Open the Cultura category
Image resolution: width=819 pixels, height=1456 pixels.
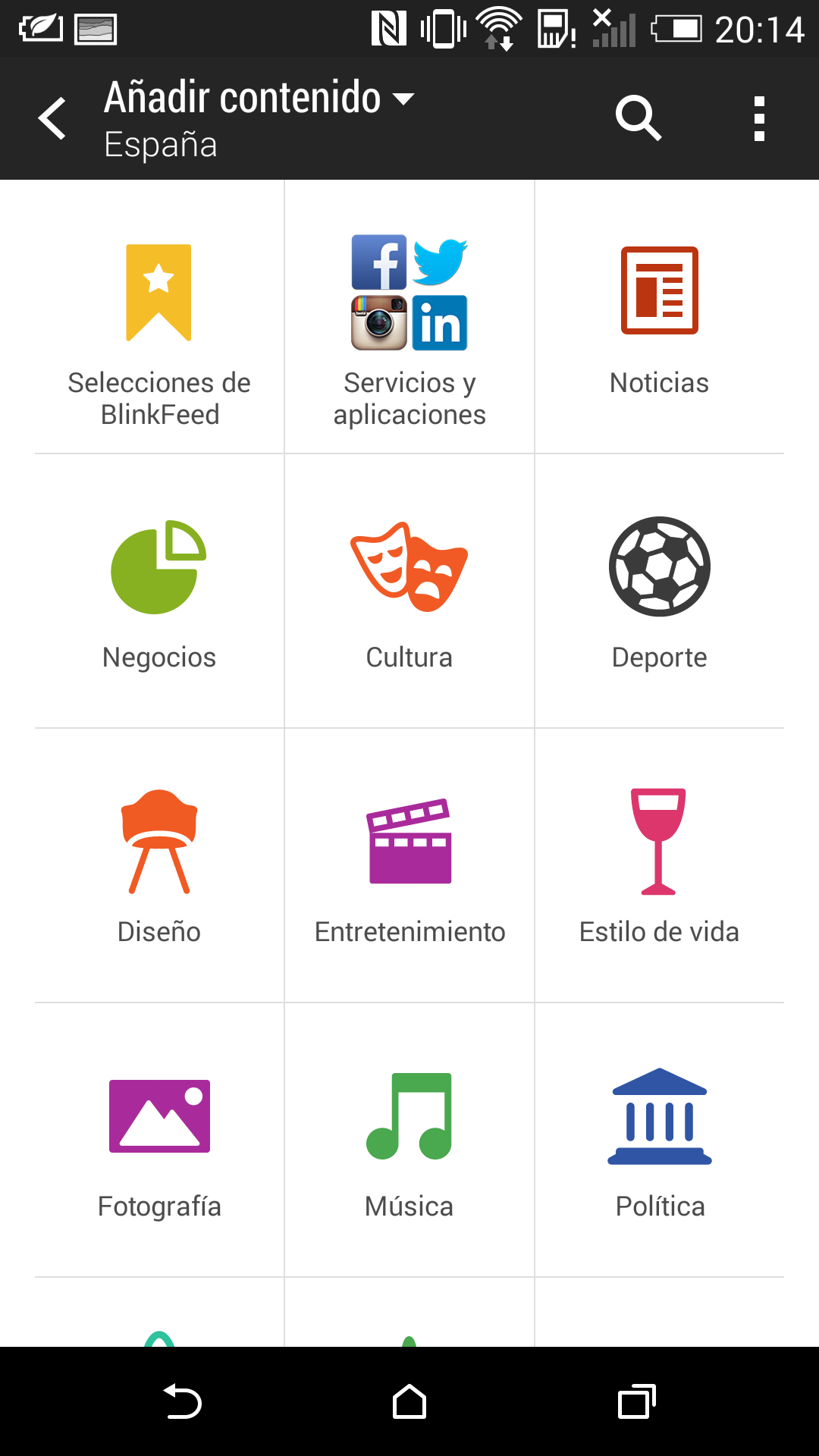coord(409,593)
